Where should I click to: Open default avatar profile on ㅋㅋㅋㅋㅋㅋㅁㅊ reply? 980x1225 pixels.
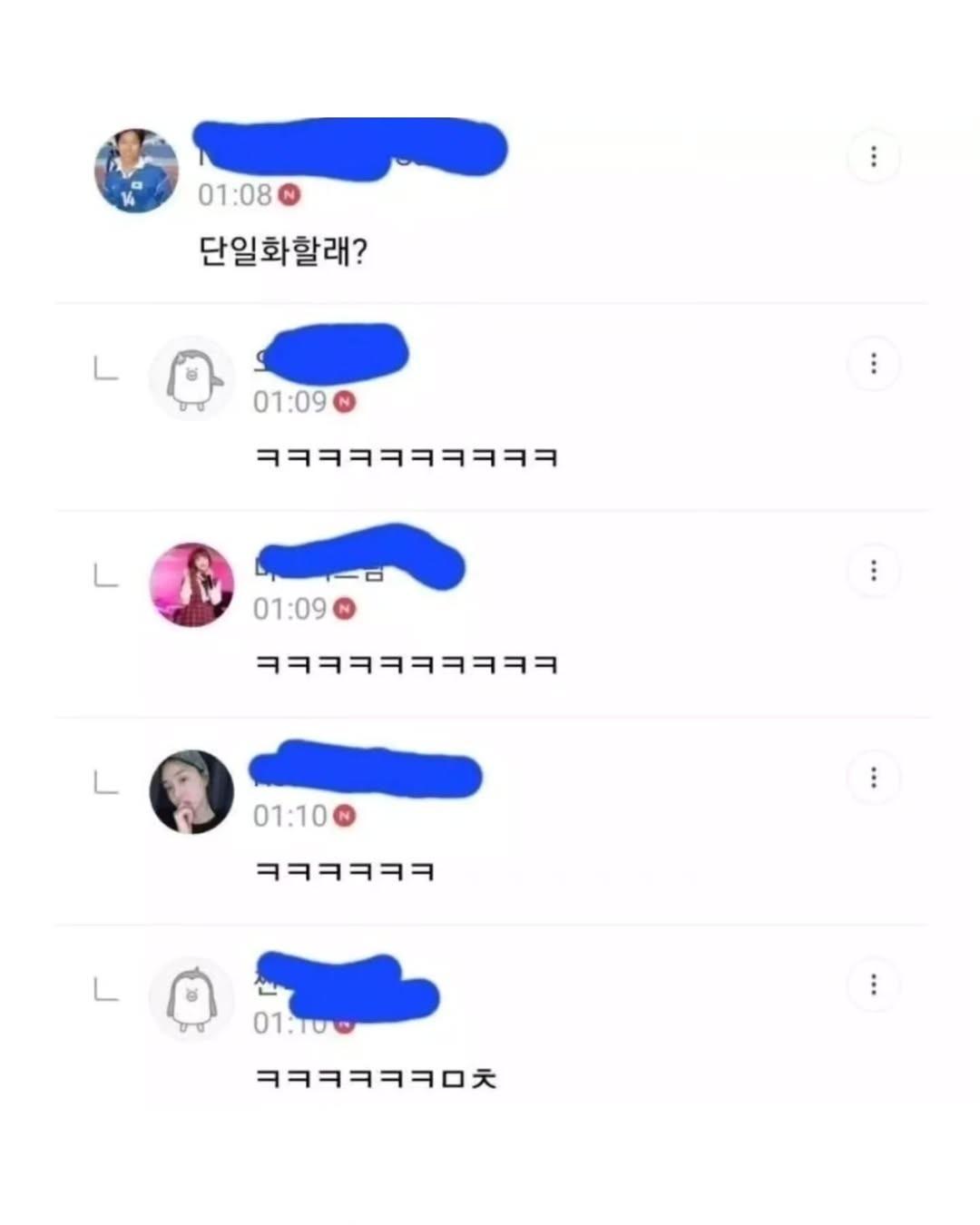click(x=191, y=999)
